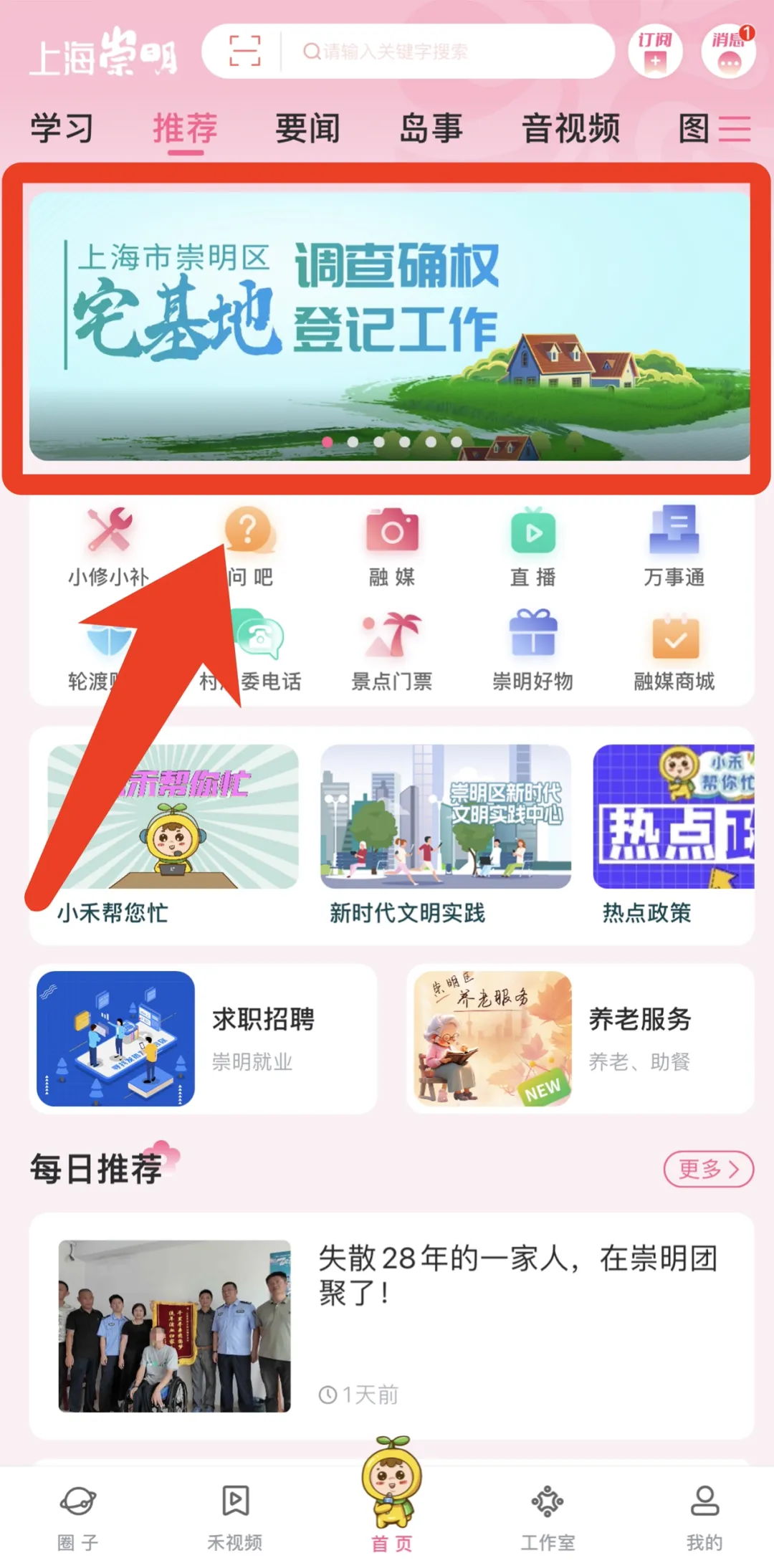This screenshot has height=1568, width=774.
Task: Switch to the 要闻 tab
Action: [307, 129]
